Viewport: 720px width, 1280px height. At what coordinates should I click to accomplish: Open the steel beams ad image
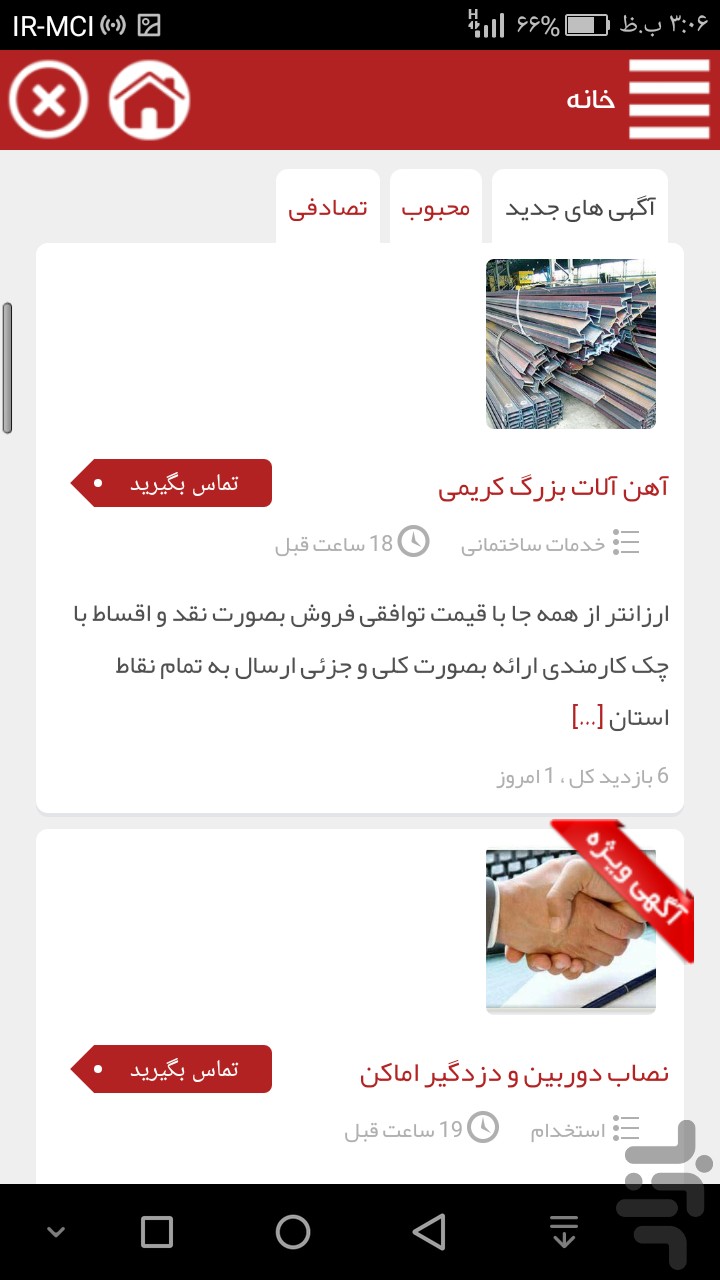(571, 344)
